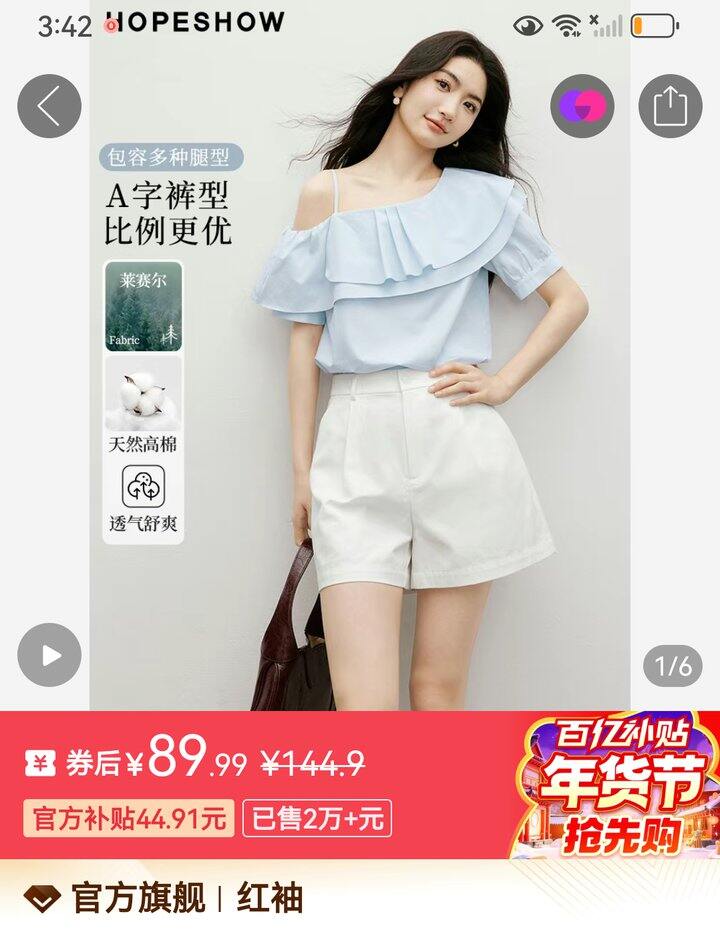Visit the 红袖 官方旗舰 store
Image resolution: width=720 pixels, height=938 pixels.
coord(165,898)
